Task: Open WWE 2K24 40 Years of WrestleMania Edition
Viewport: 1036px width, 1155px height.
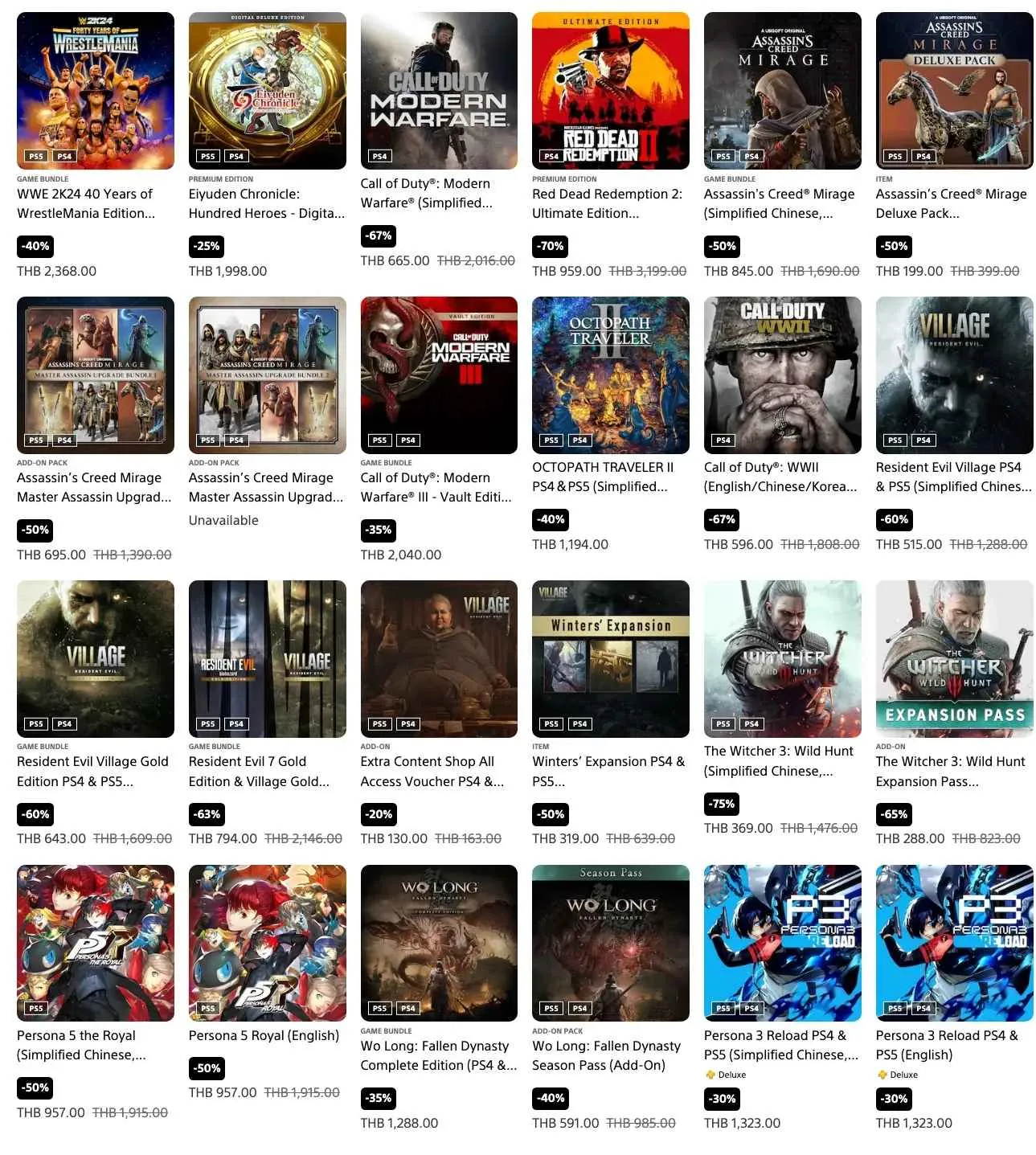Action: coord(95,91)
